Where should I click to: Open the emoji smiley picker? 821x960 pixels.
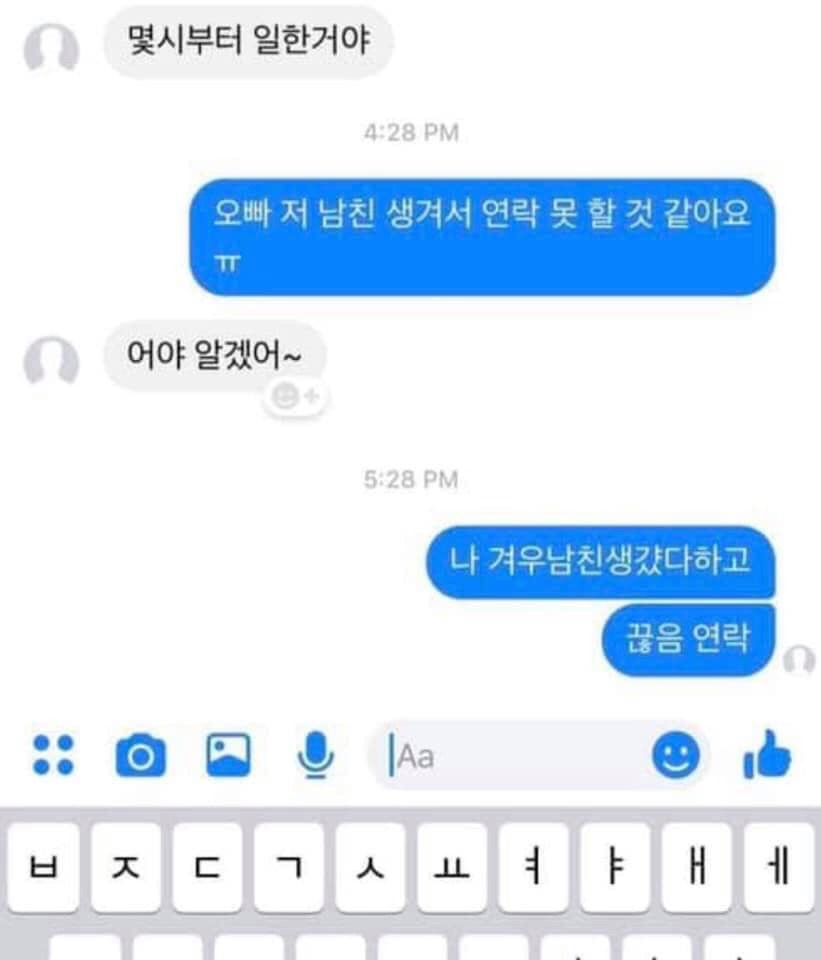pyautogui.click(x=676, y=756)
